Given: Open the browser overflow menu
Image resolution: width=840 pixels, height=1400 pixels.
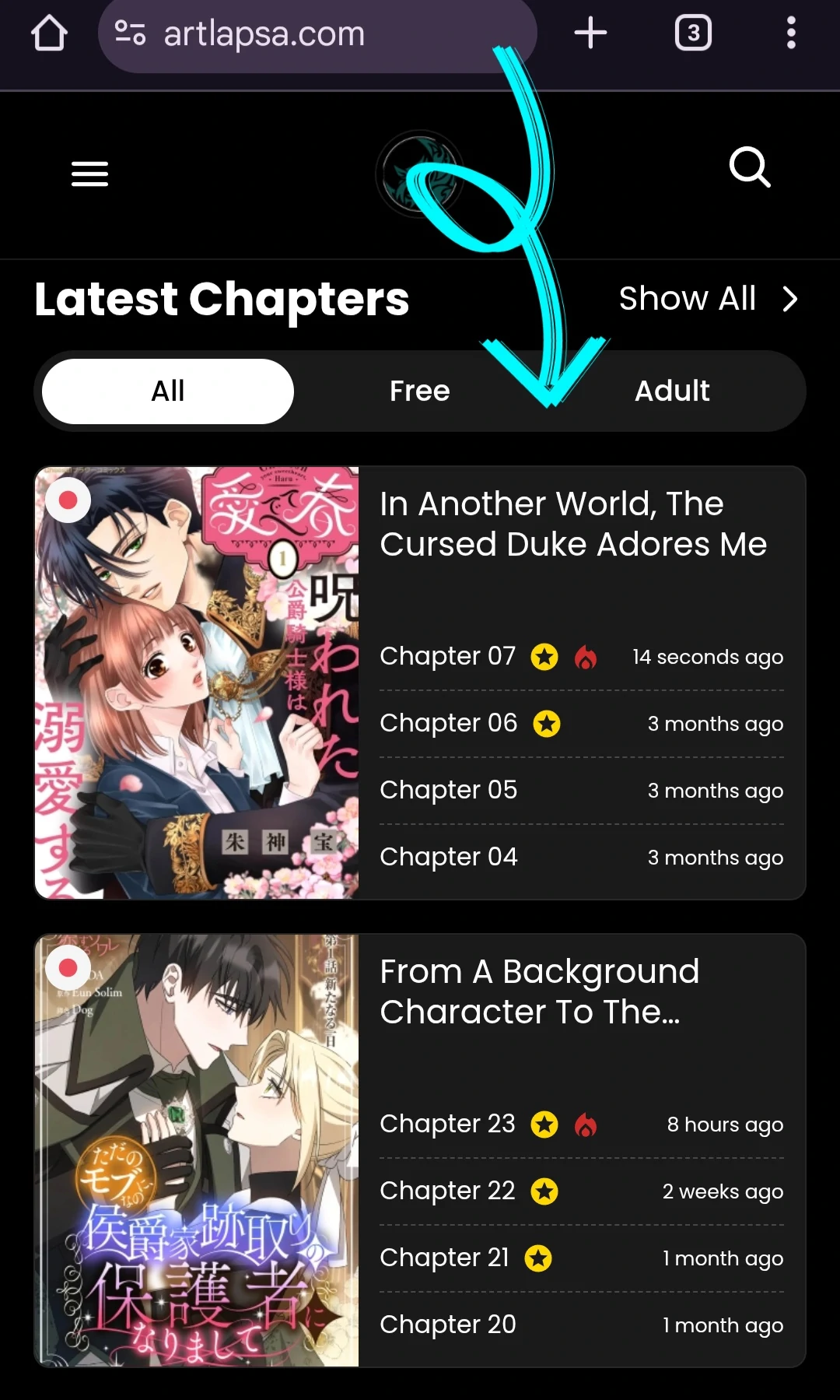Looking at the screenshot, I should (790, 33).
